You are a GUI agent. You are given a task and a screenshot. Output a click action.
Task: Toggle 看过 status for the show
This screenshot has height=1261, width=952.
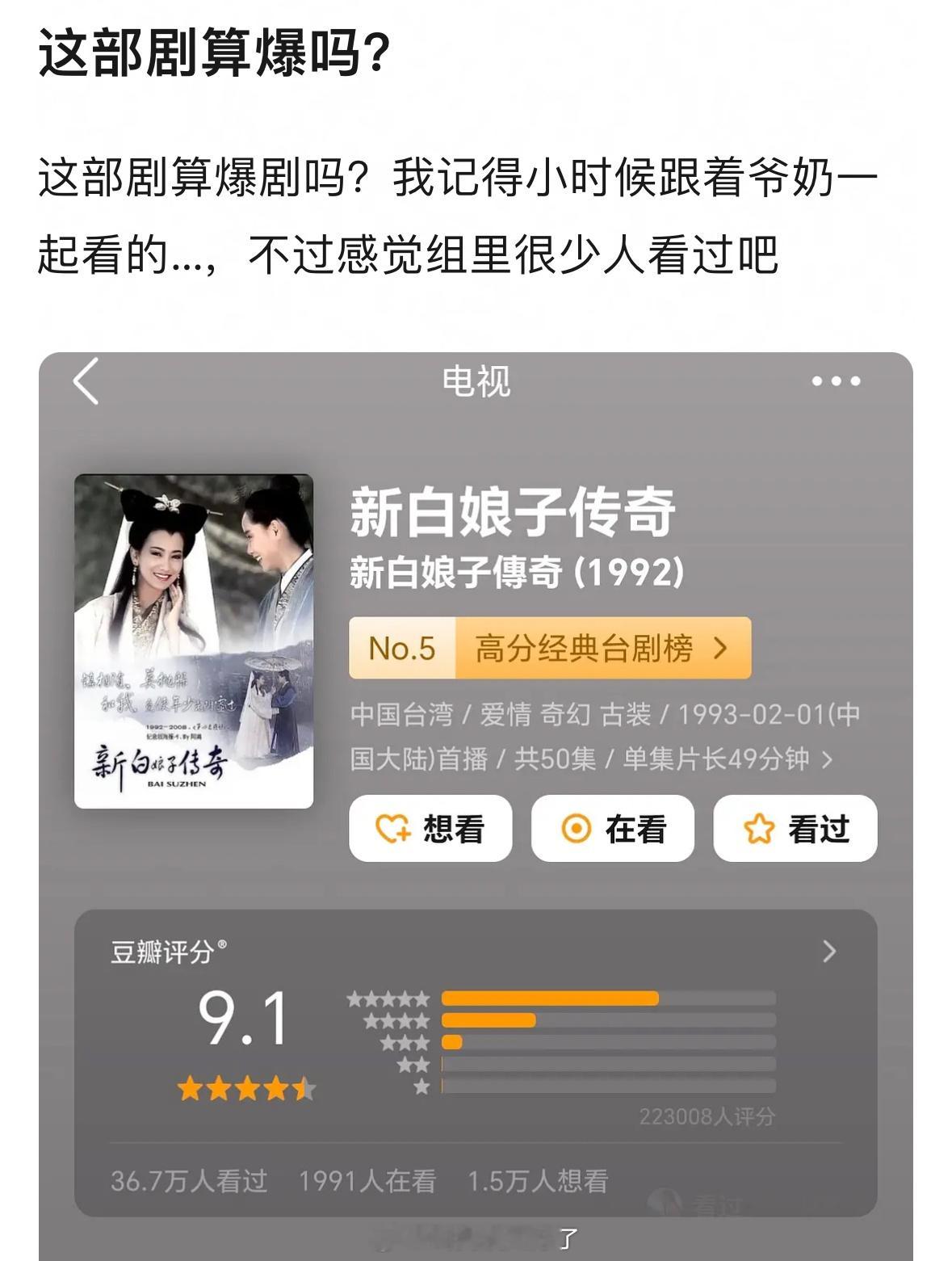[794, 828]
